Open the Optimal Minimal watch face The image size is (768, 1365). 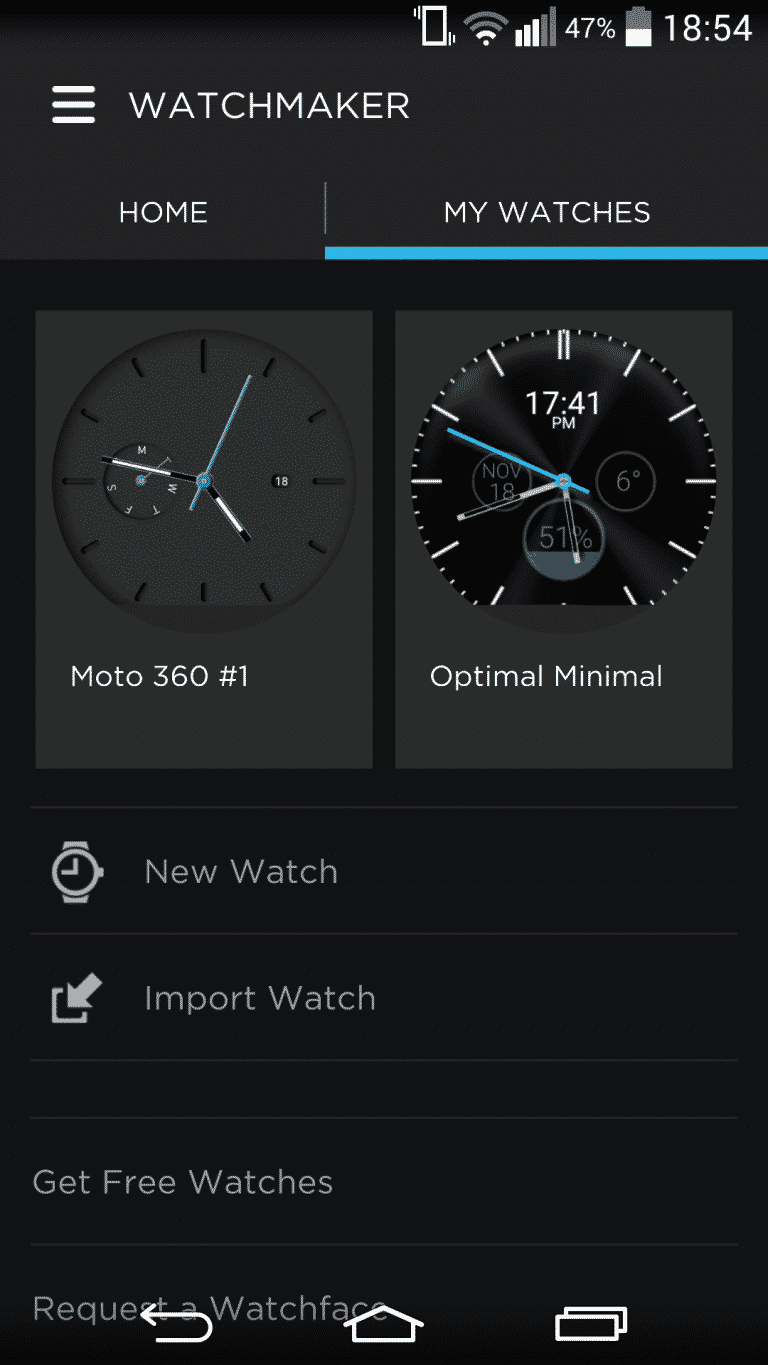click(564, 539)
